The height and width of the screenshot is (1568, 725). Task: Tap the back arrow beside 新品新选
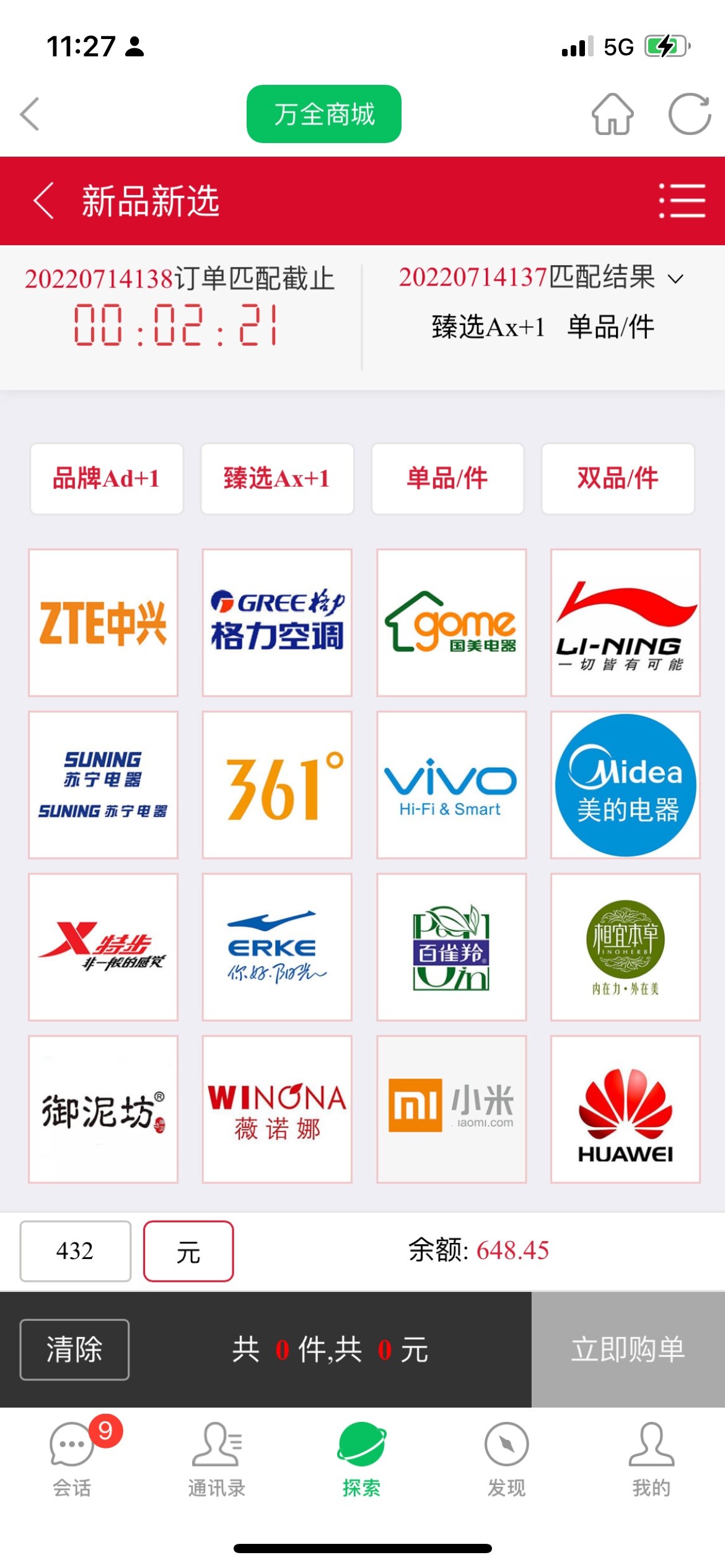point(43,201)
